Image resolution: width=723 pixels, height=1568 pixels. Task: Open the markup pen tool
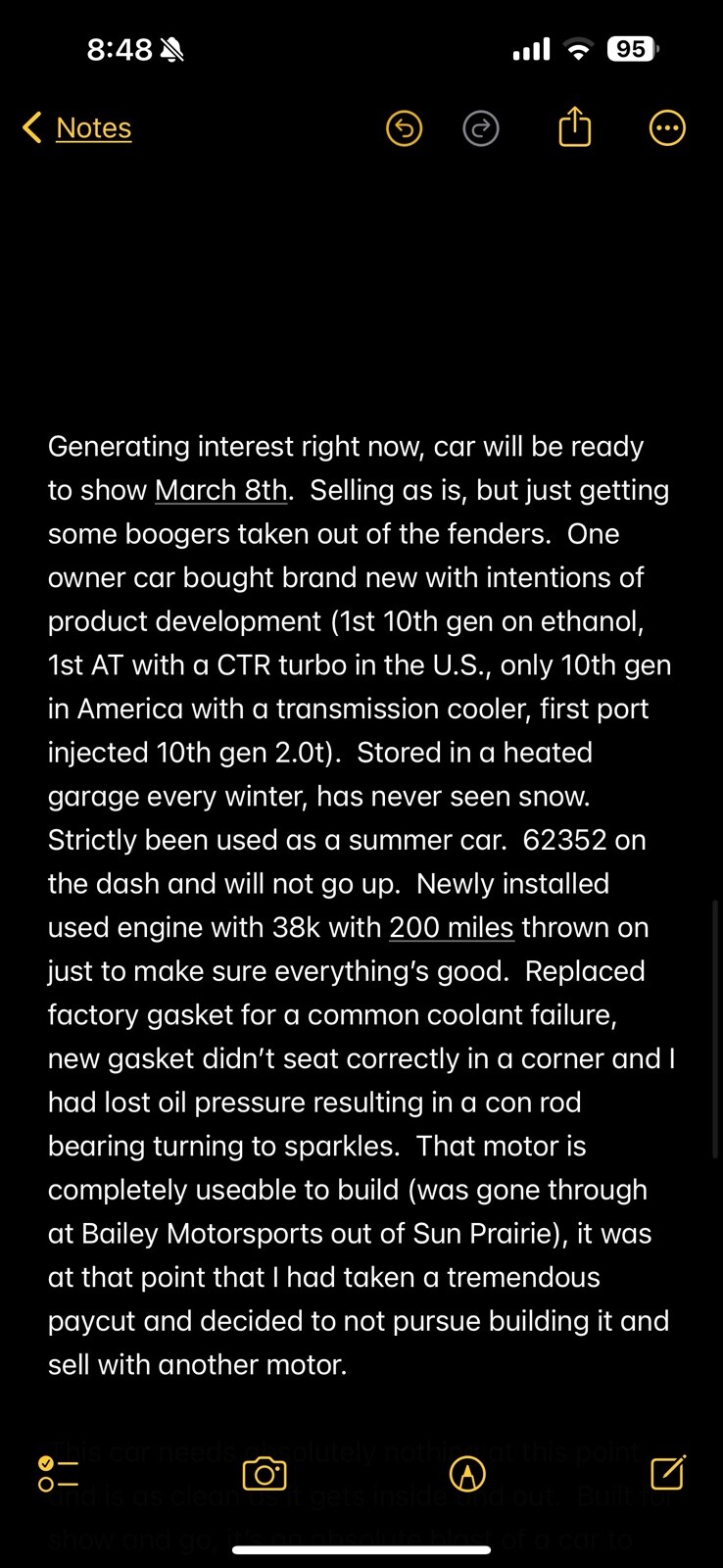[x=467, y=1473]
